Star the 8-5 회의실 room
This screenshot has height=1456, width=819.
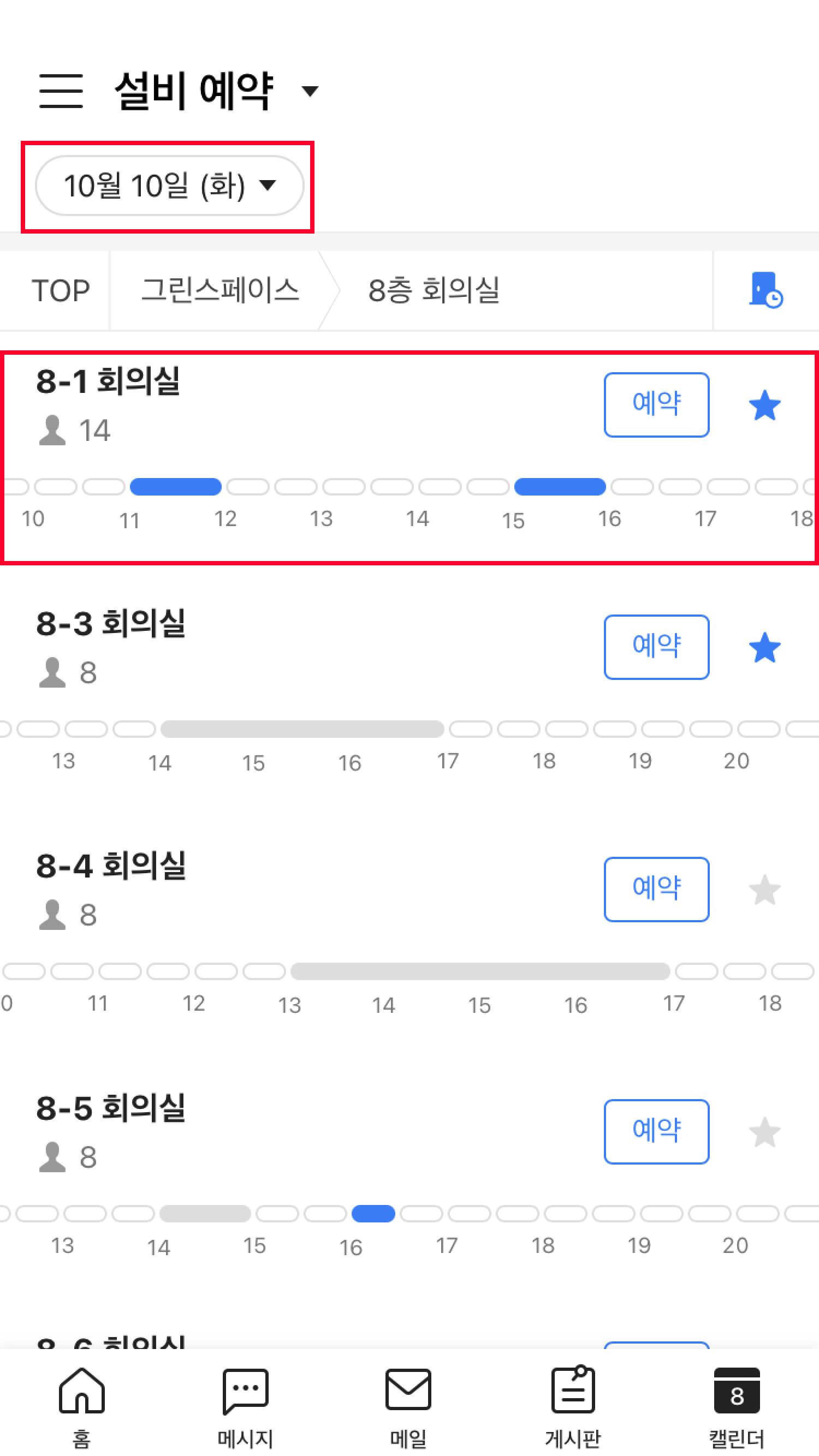click(764, 1132)
